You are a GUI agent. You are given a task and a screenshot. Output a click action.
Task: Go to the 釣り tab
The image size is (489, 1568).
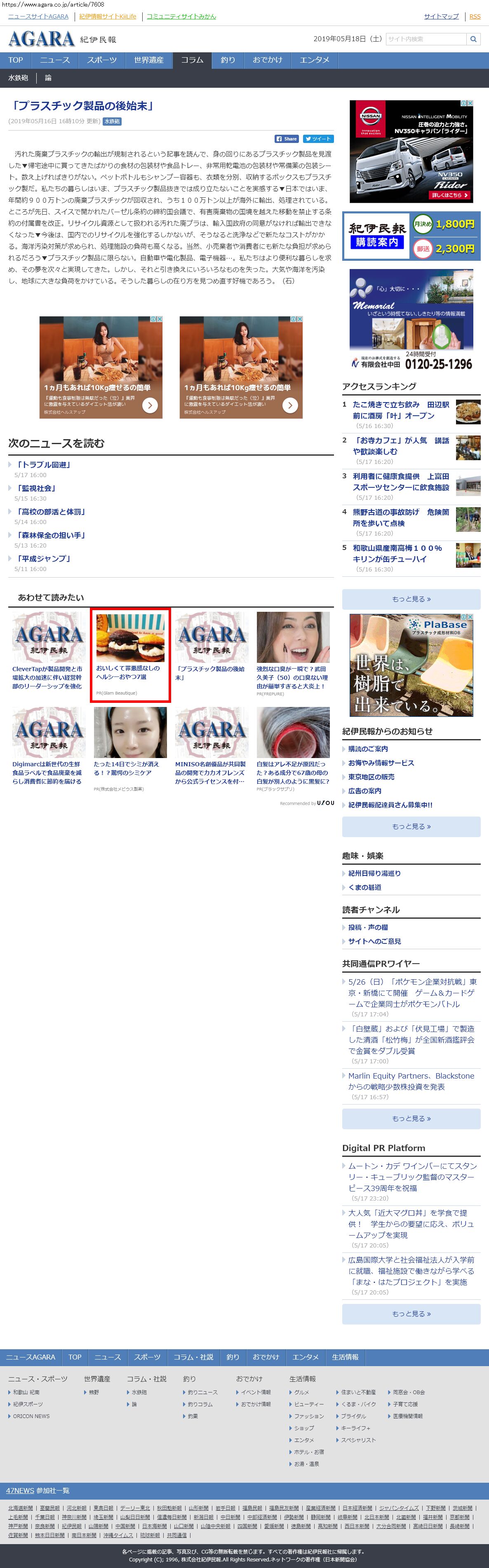228,60
